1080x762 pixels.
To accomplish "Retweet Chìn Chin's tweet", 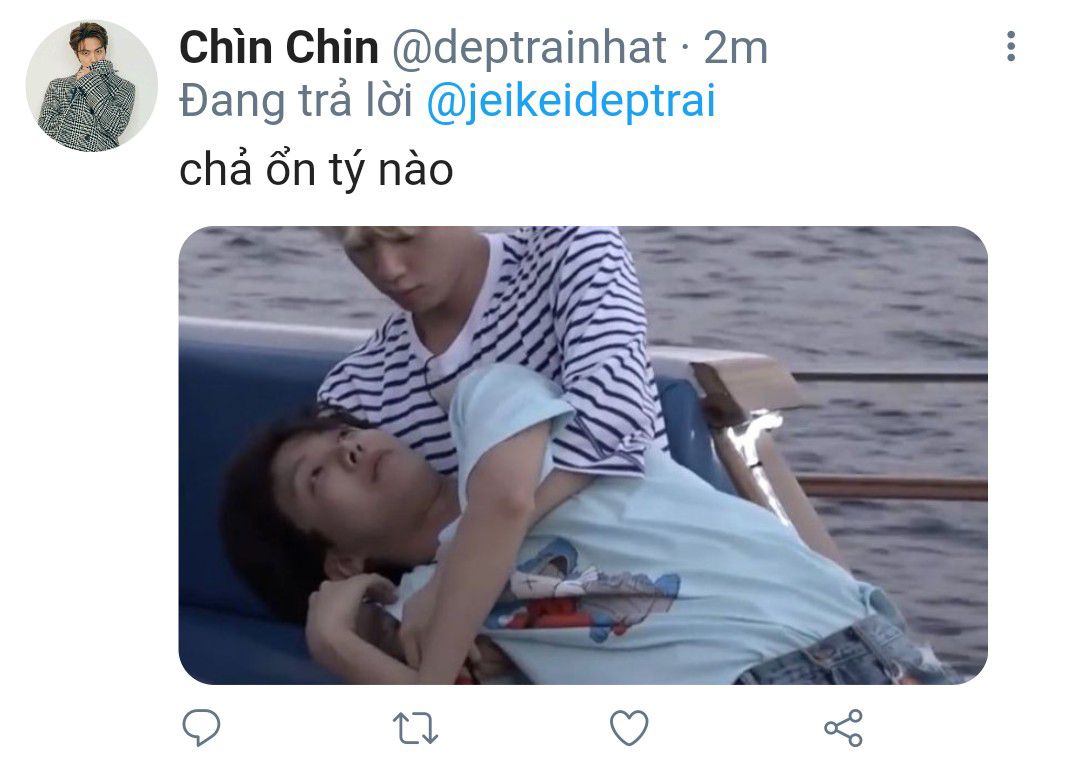I will point(415,728).
